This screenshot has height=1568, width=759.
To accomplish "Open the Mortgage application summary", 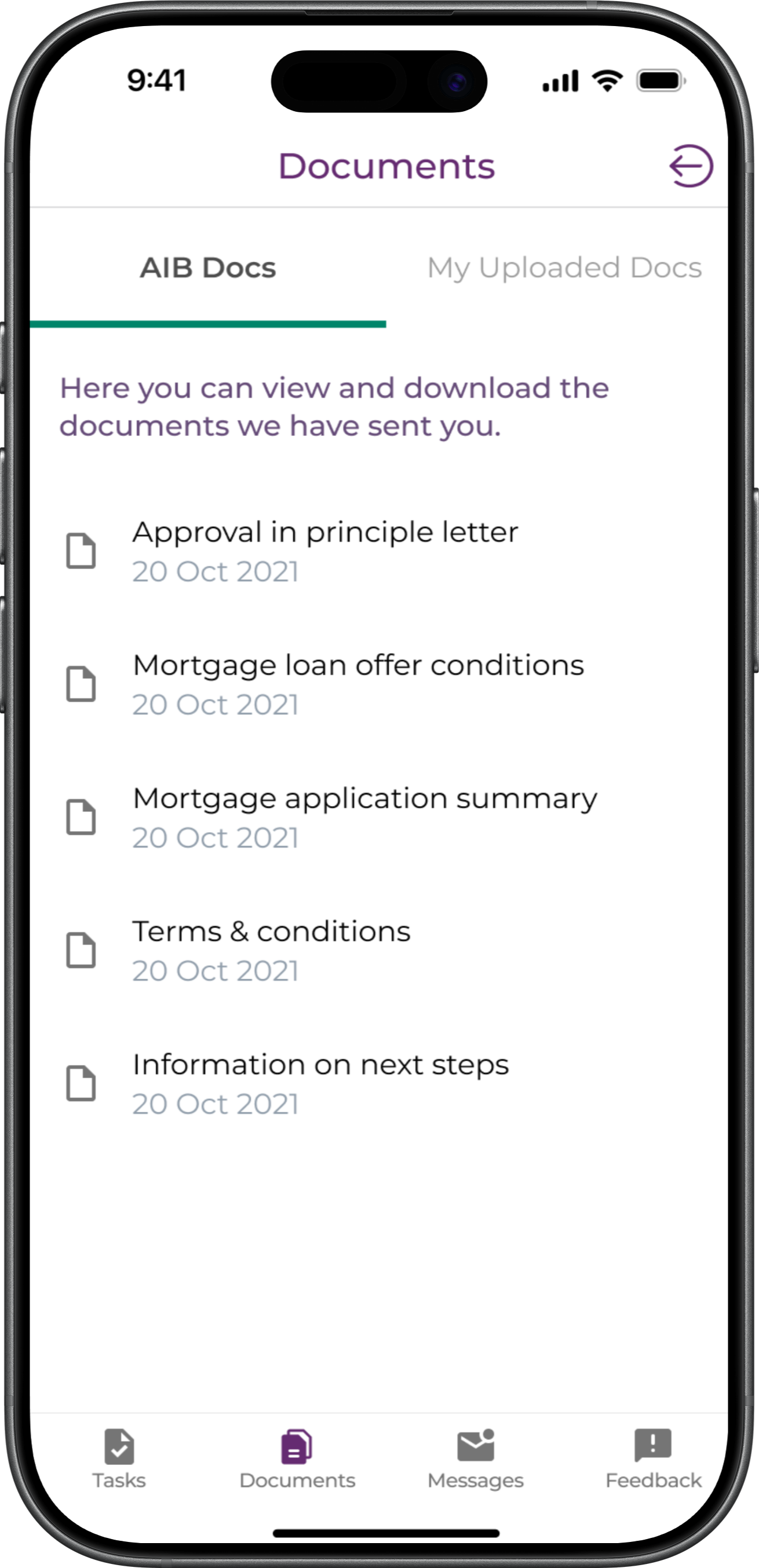I will (364, 816).
